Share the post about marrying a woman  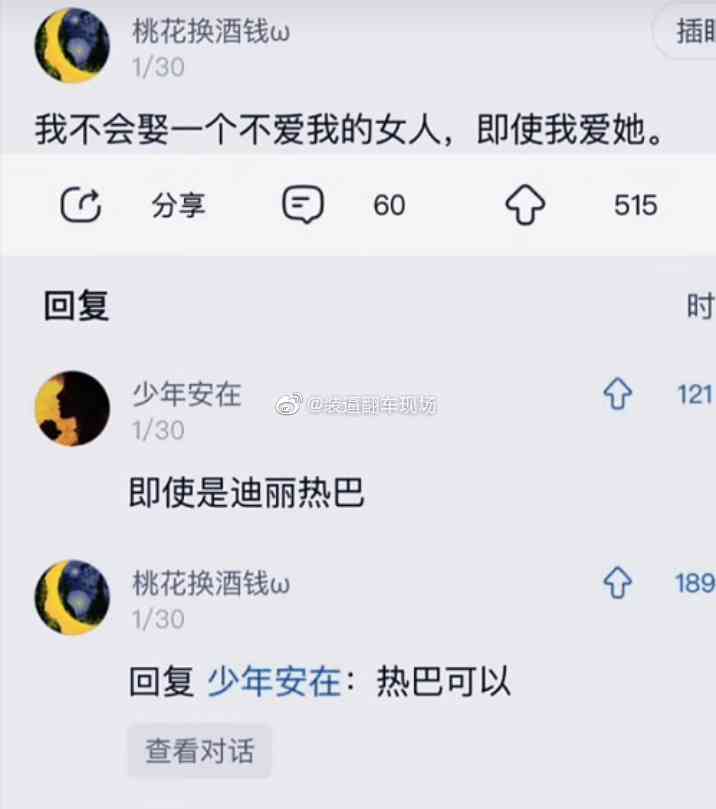click(82, 205)
